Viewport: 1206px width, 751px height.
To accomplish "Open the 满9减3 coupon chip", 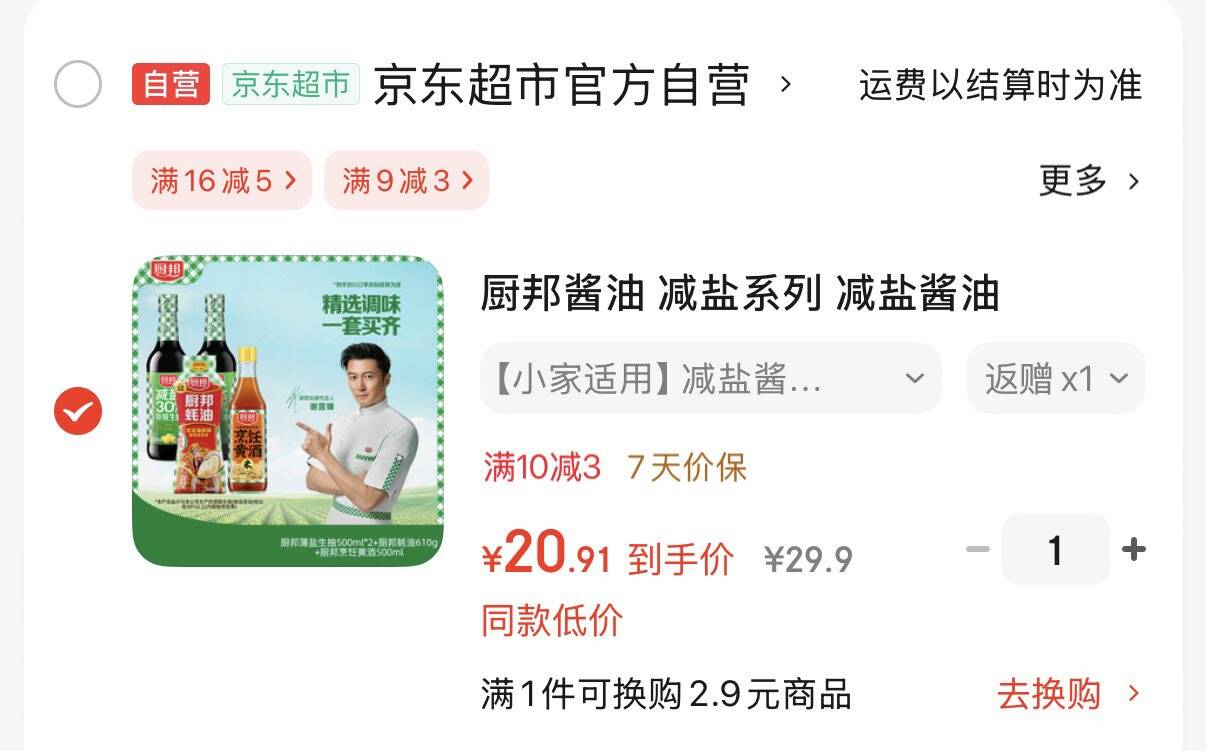I will 406,180.
